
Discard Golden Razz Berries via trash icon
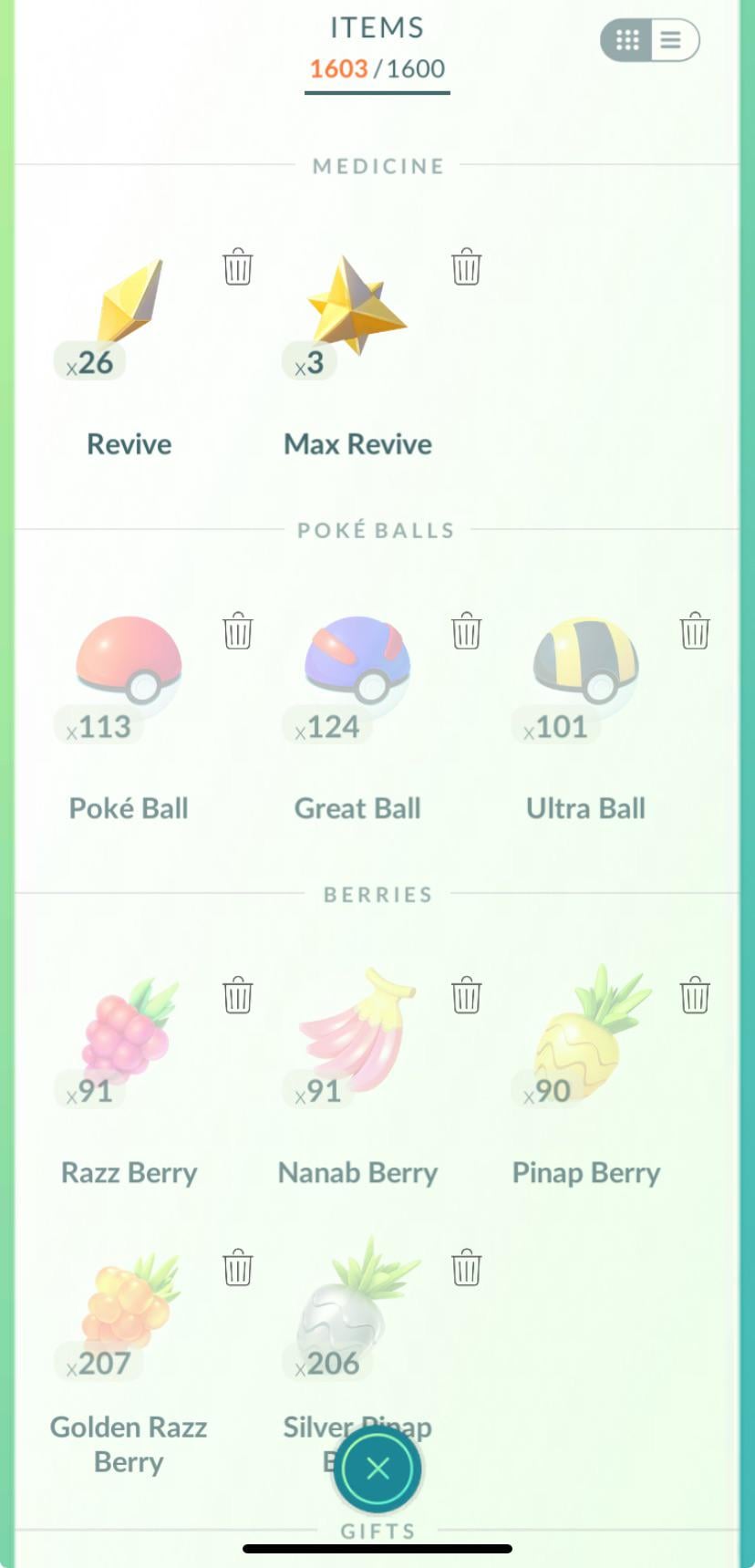[x=237, y=1268]
